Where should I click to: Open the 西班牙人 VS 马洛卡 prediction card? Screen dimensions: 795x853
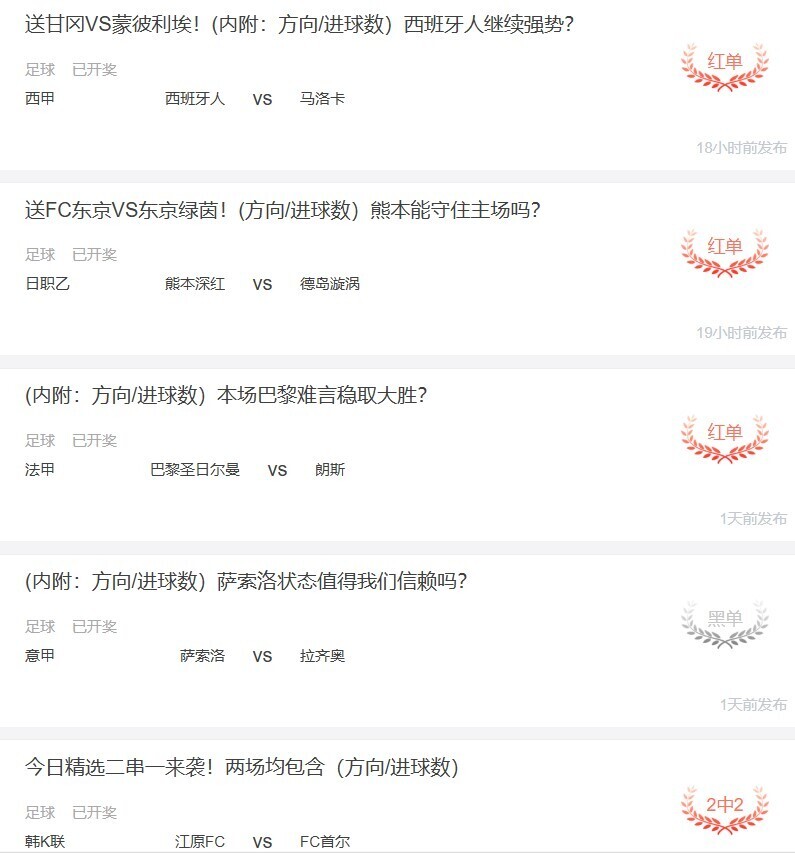[298, 24]
